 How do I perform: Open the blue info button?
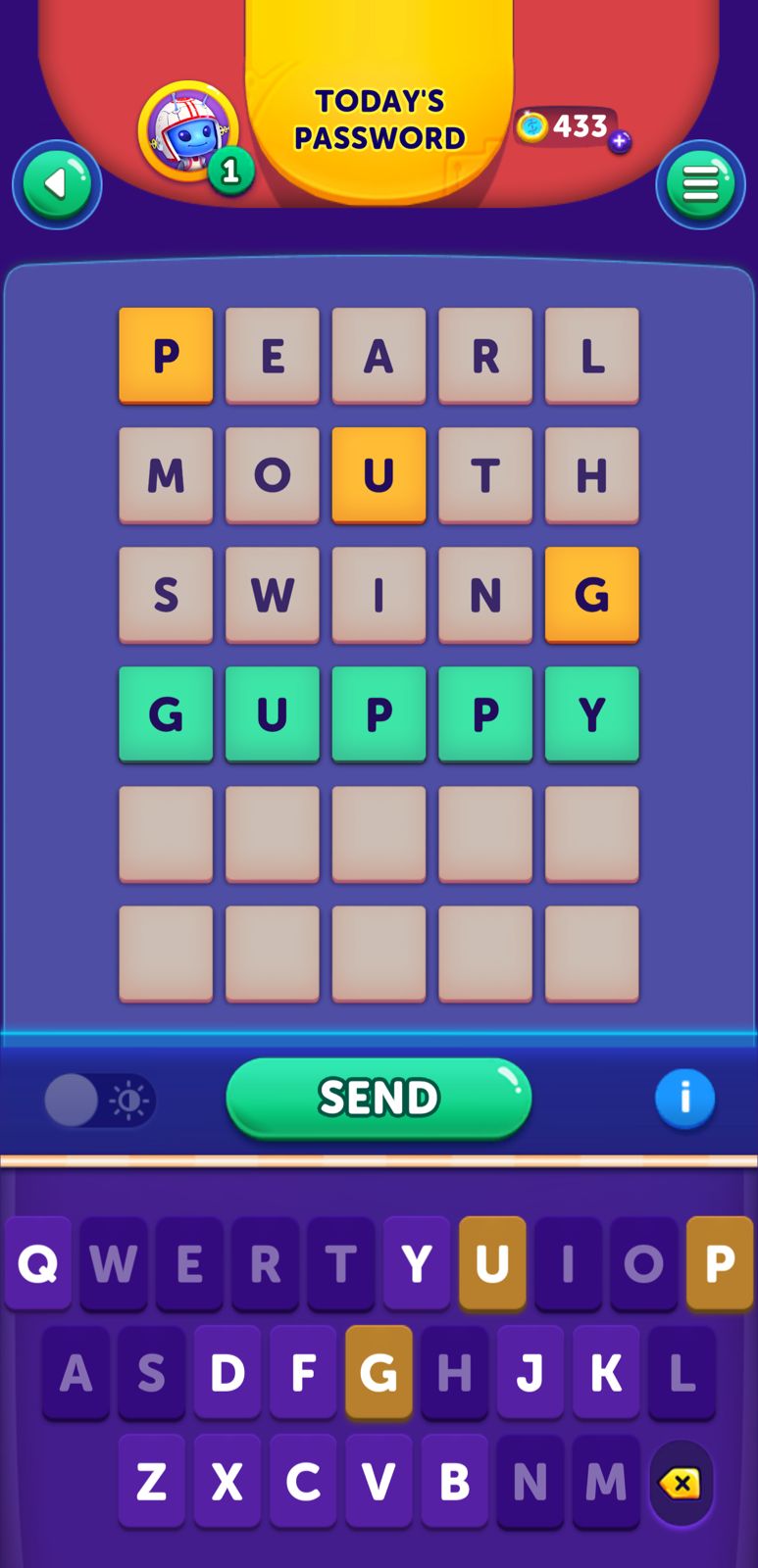pyautogui.click(x=684, y=1098)
